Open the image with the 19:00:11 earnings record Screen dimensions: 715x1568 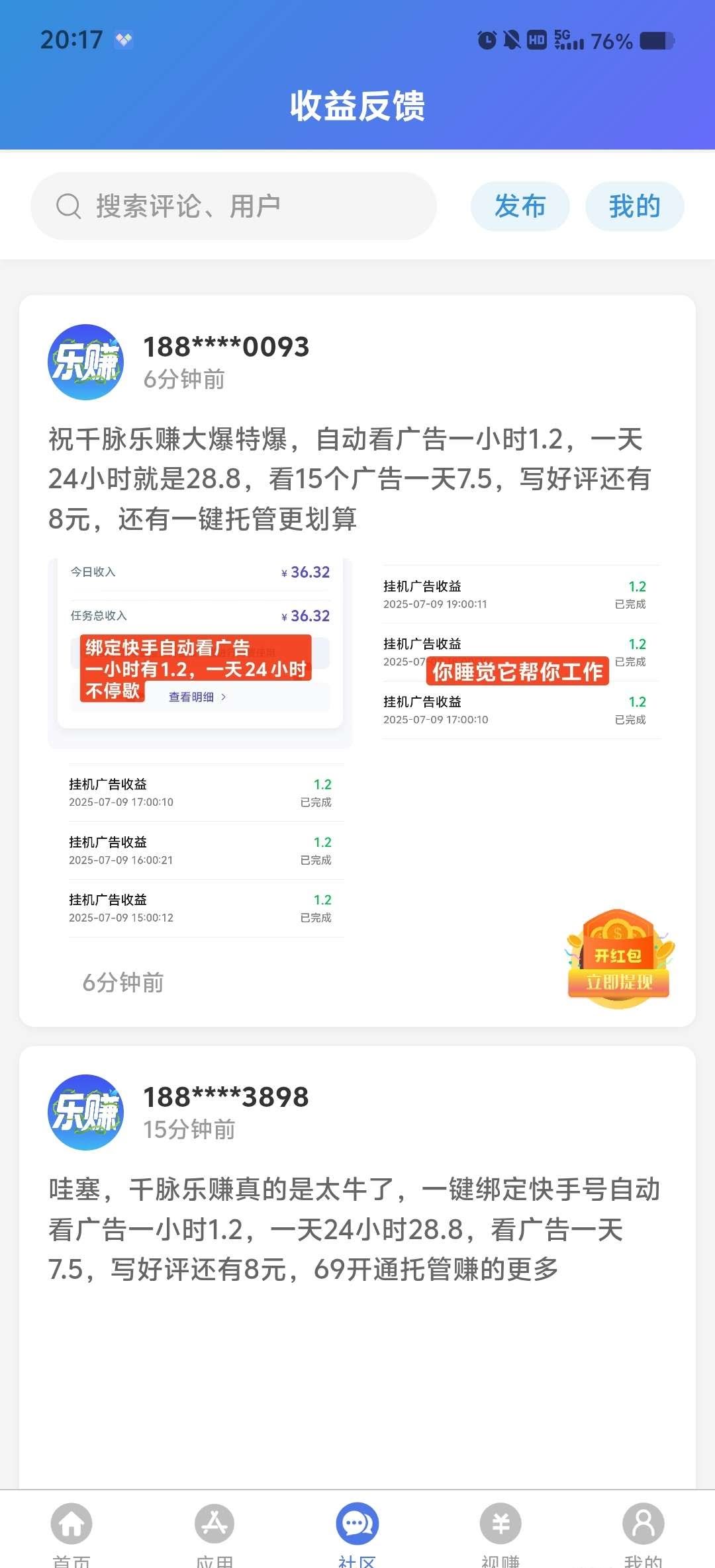click(x=521, y=652)
